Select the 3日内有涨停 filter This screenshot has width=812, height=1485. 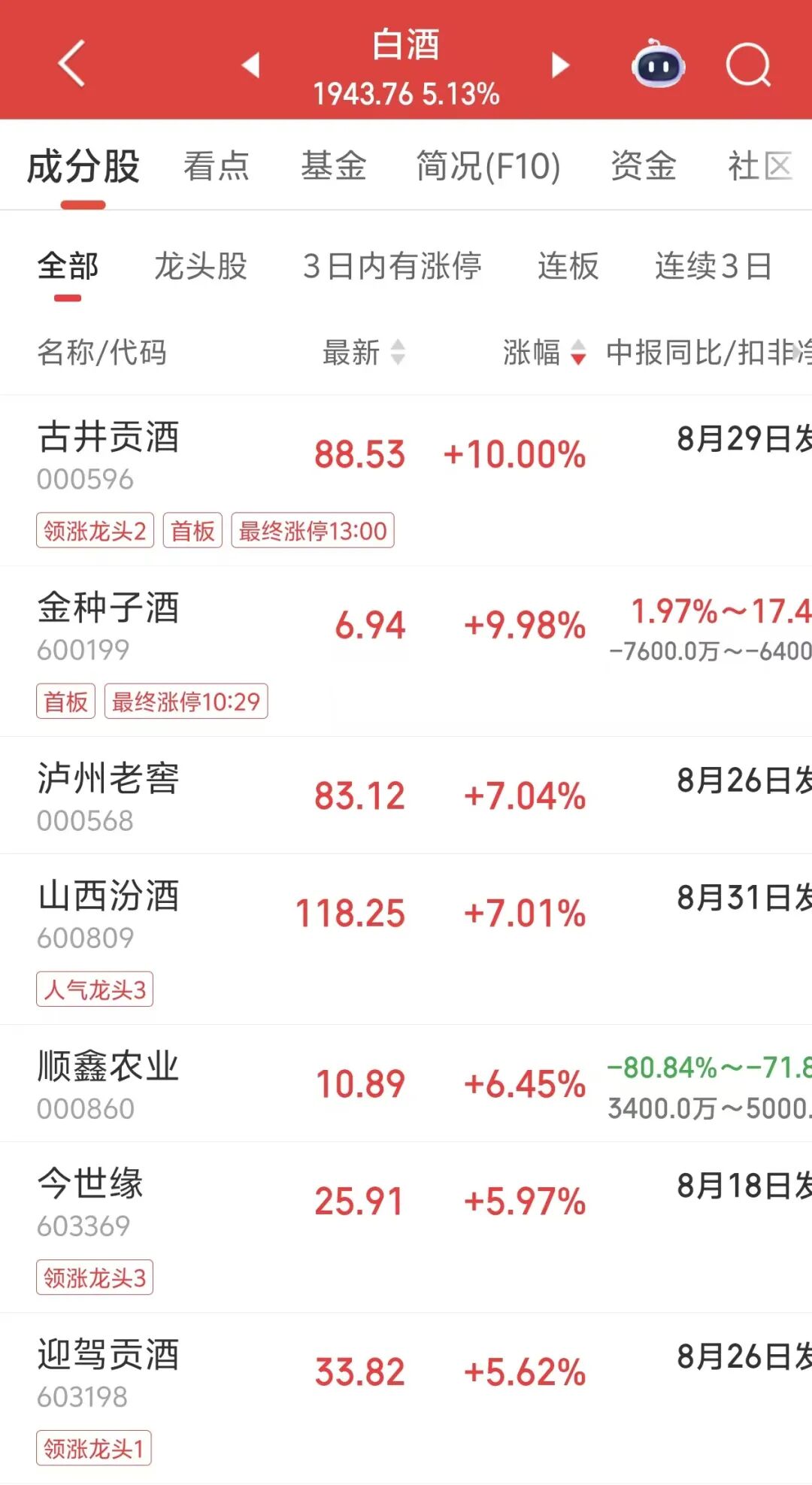point(392,266)
